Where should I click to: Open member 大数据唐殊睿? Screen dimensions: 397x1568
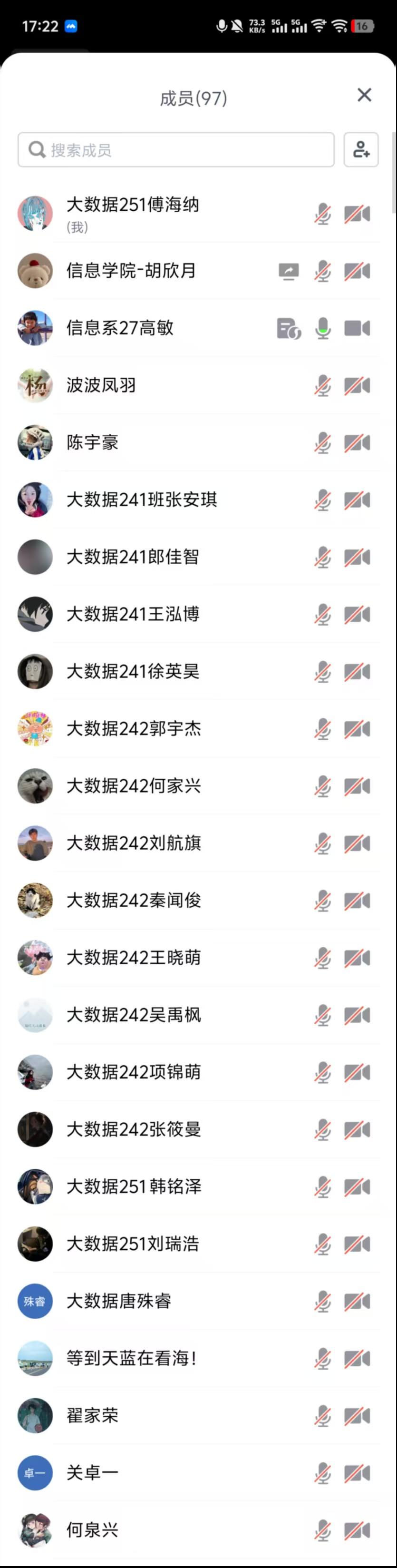coord(118,1301)
